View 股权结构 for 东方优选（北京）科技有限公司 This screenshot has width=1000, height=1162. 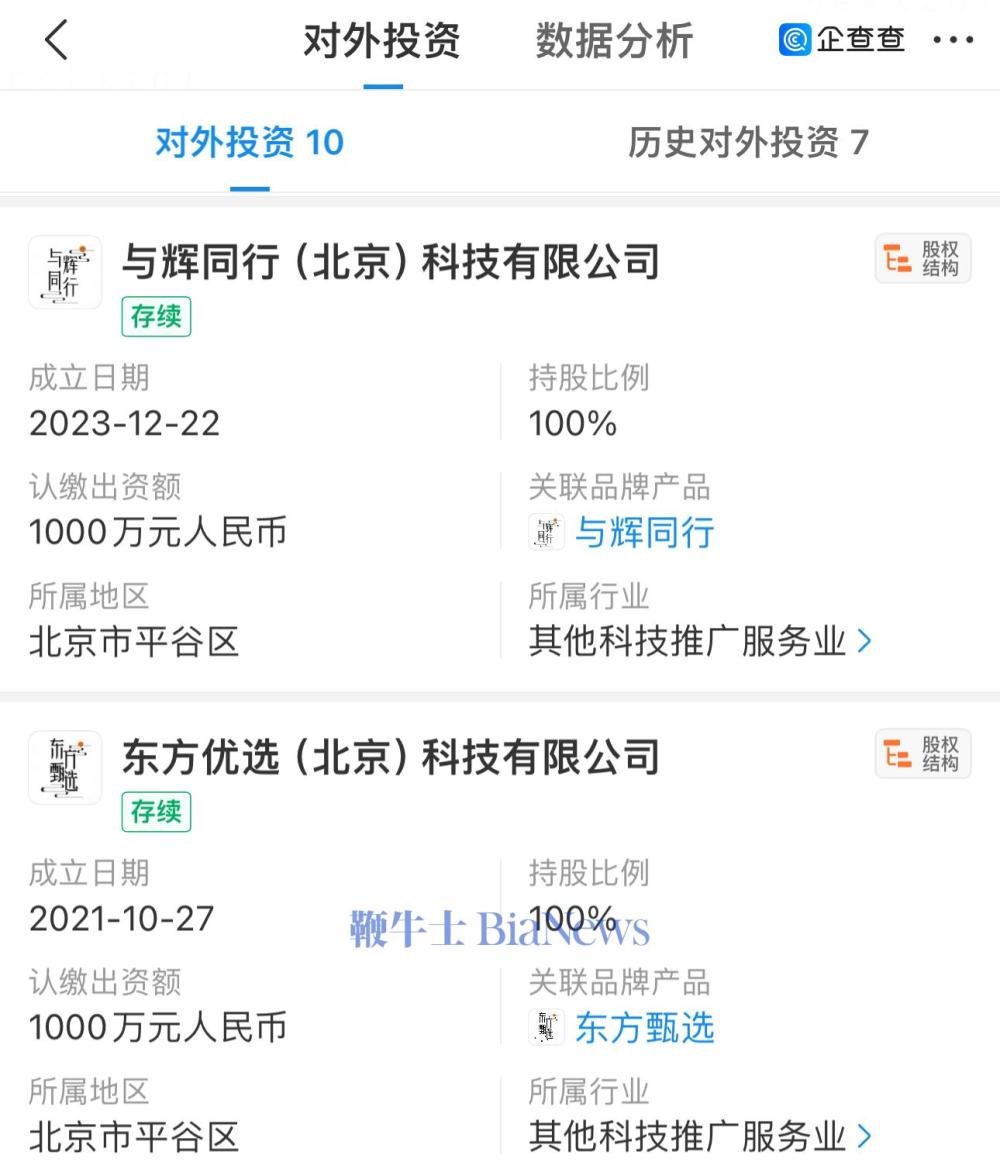click(923, 754)
